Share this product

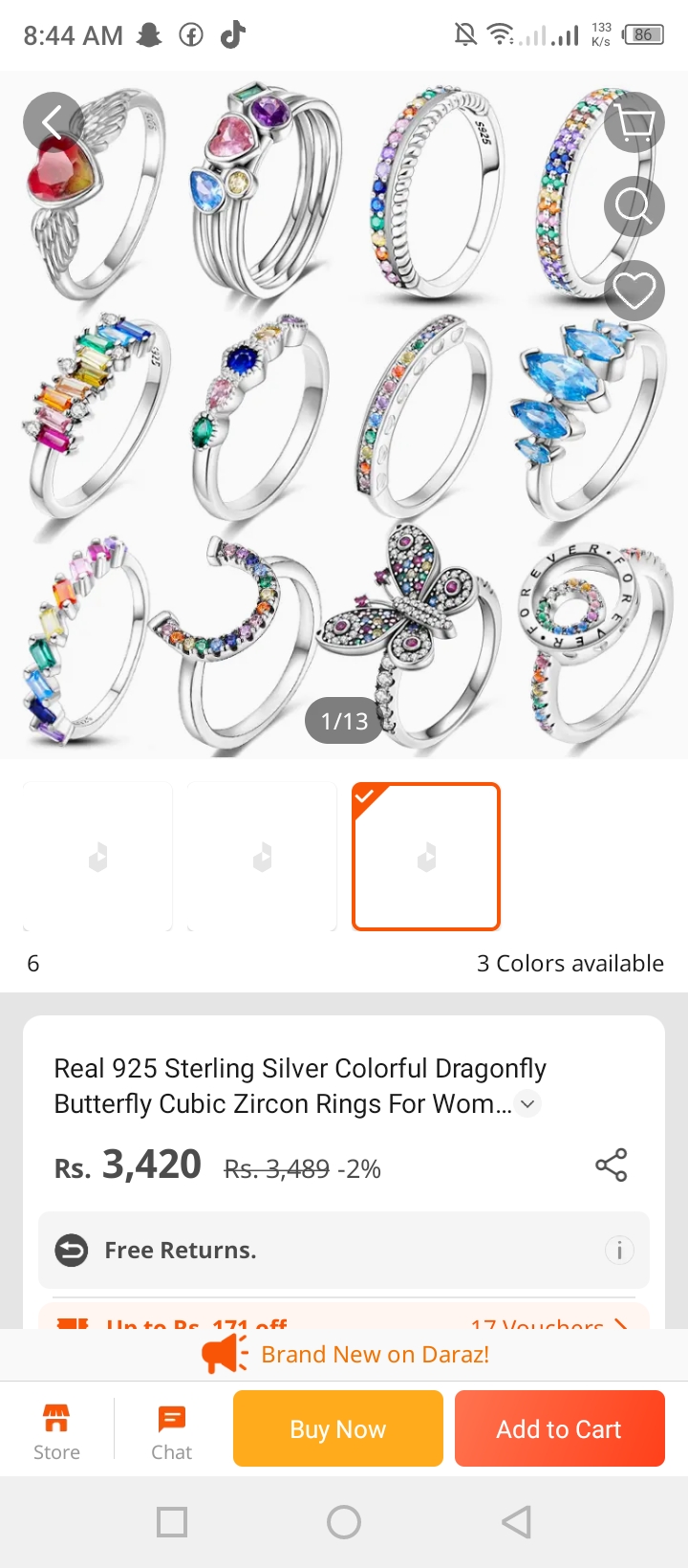pos(611,1165)
